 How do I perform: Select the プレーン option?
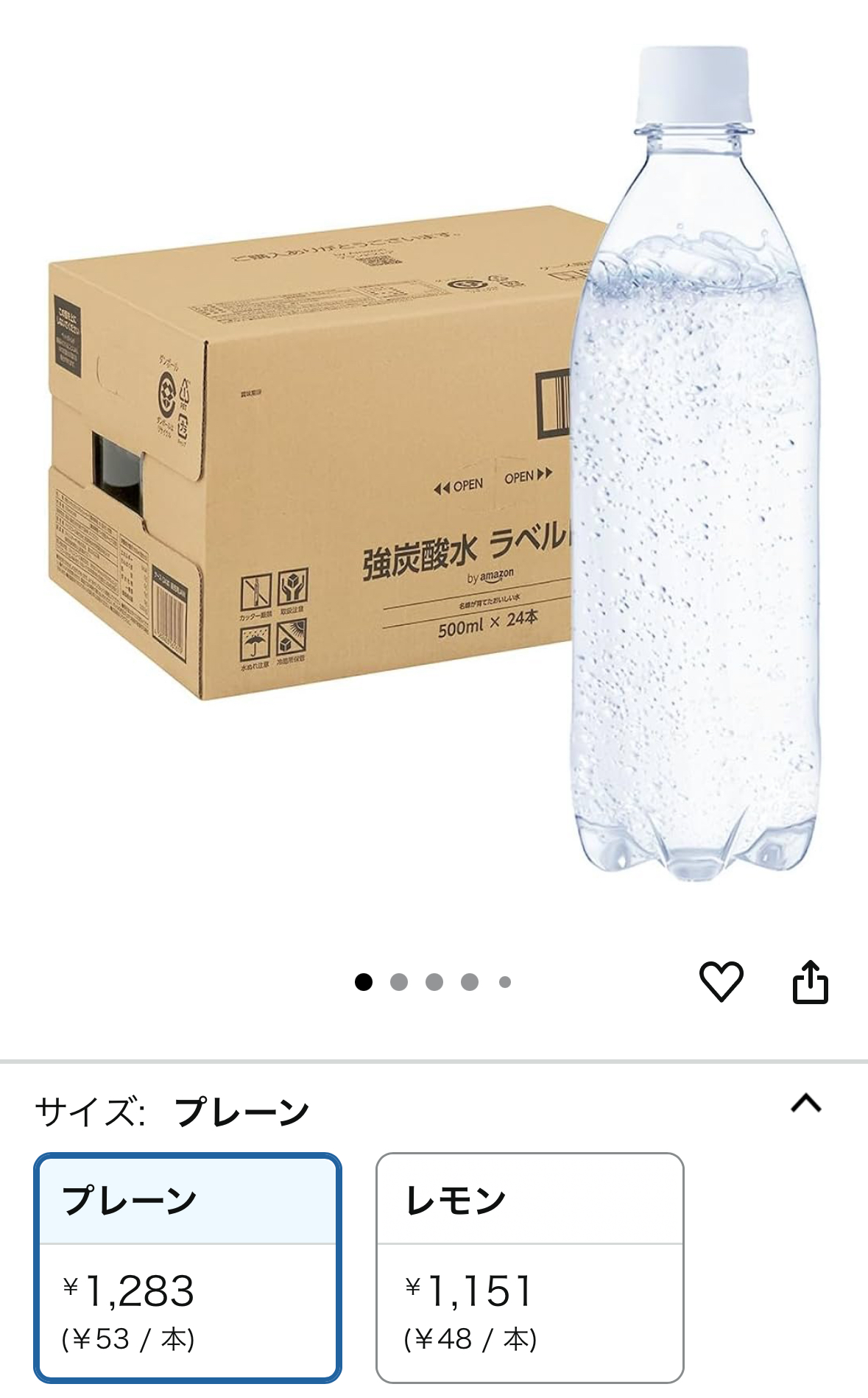point(188,1267)
